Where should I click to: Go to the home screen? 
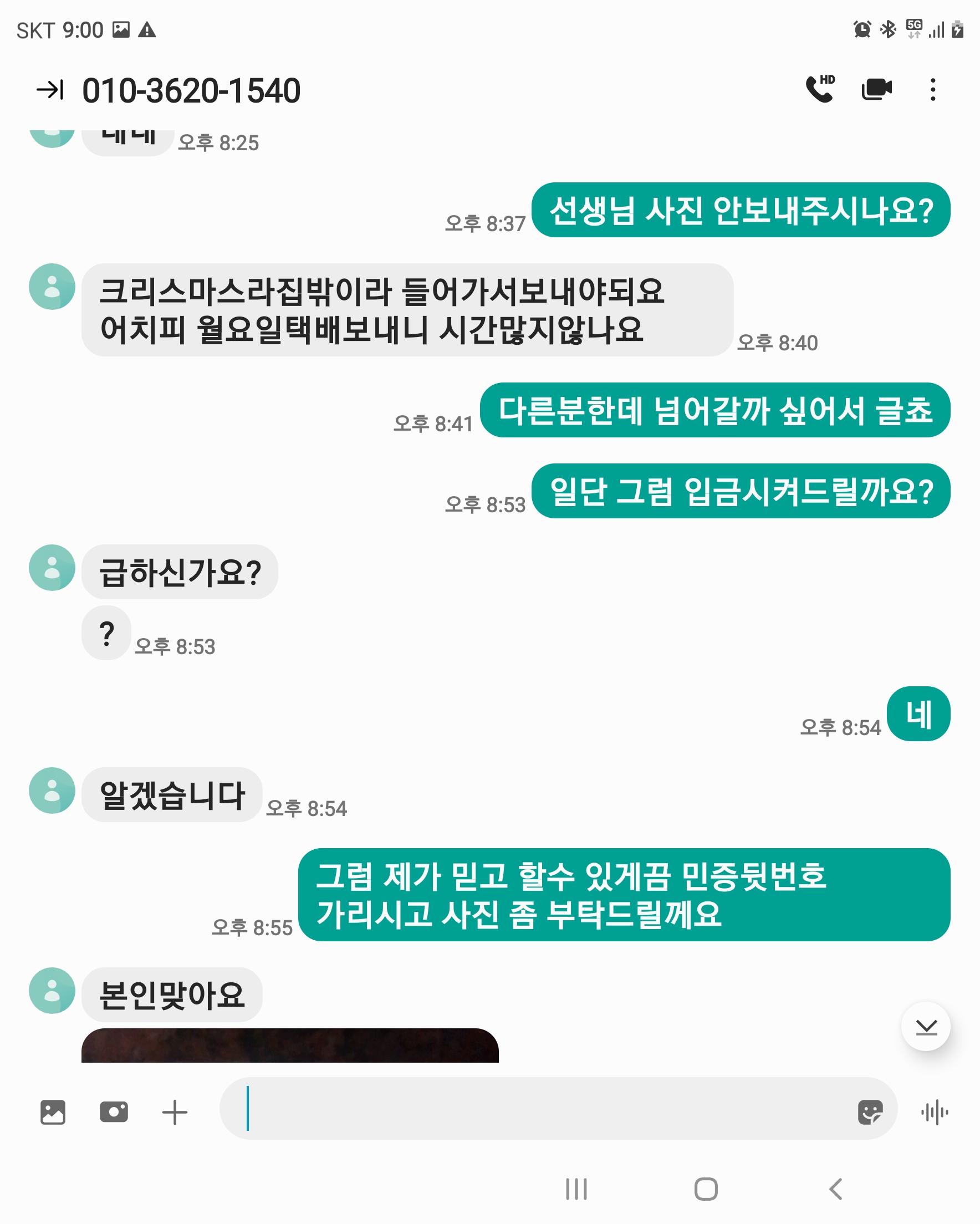tap(705, 1189)
